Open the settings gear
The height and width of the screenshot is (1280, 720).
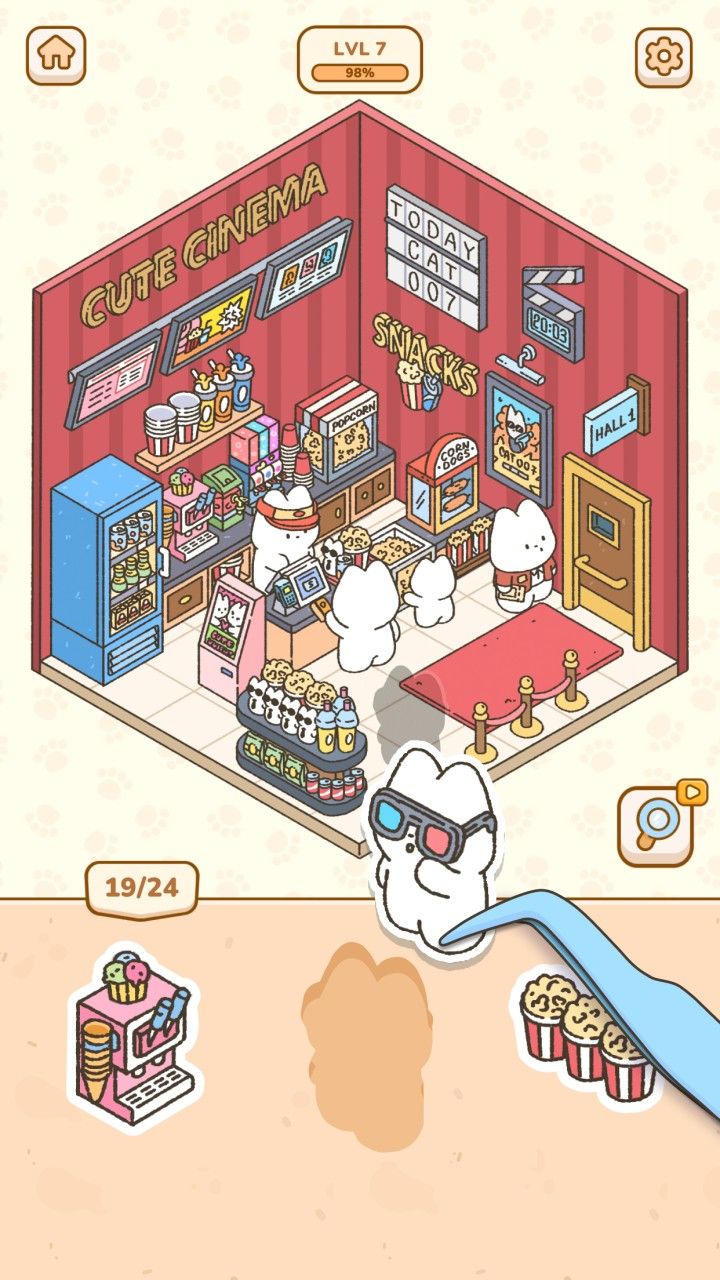pos(664,57)
